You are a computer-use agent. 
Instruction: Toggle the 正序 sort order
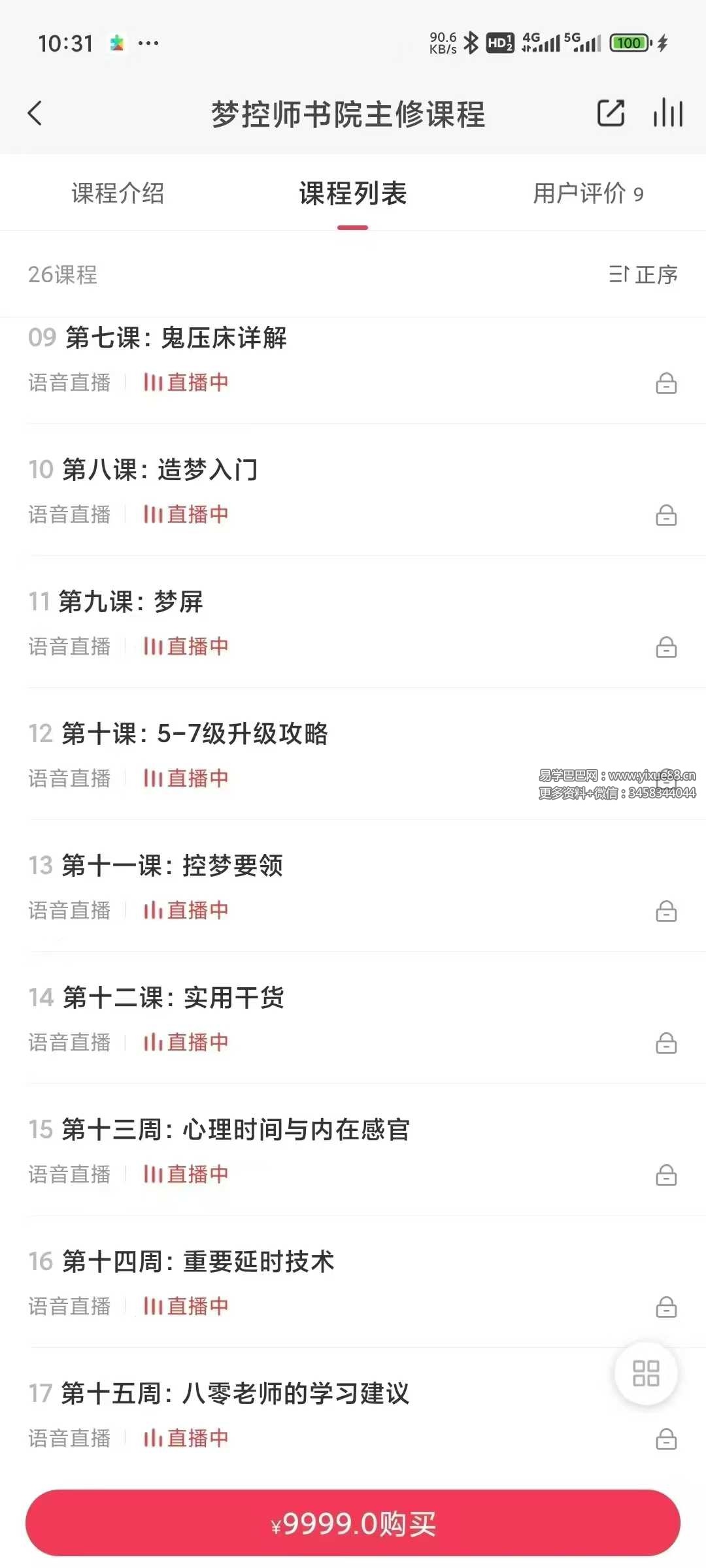click(643, 274)
